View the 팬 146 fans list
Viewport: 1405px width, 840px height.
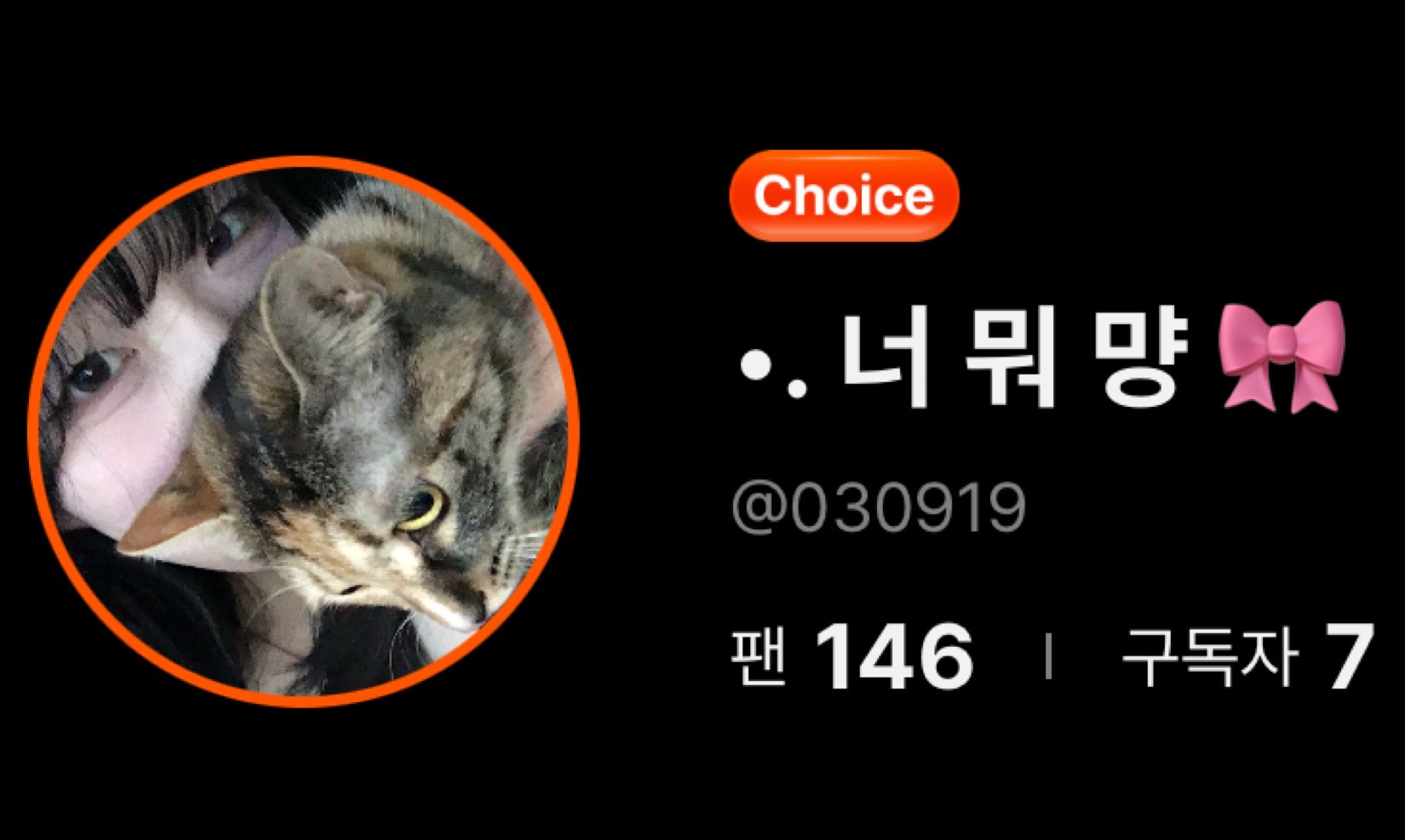tap(852, 656)
